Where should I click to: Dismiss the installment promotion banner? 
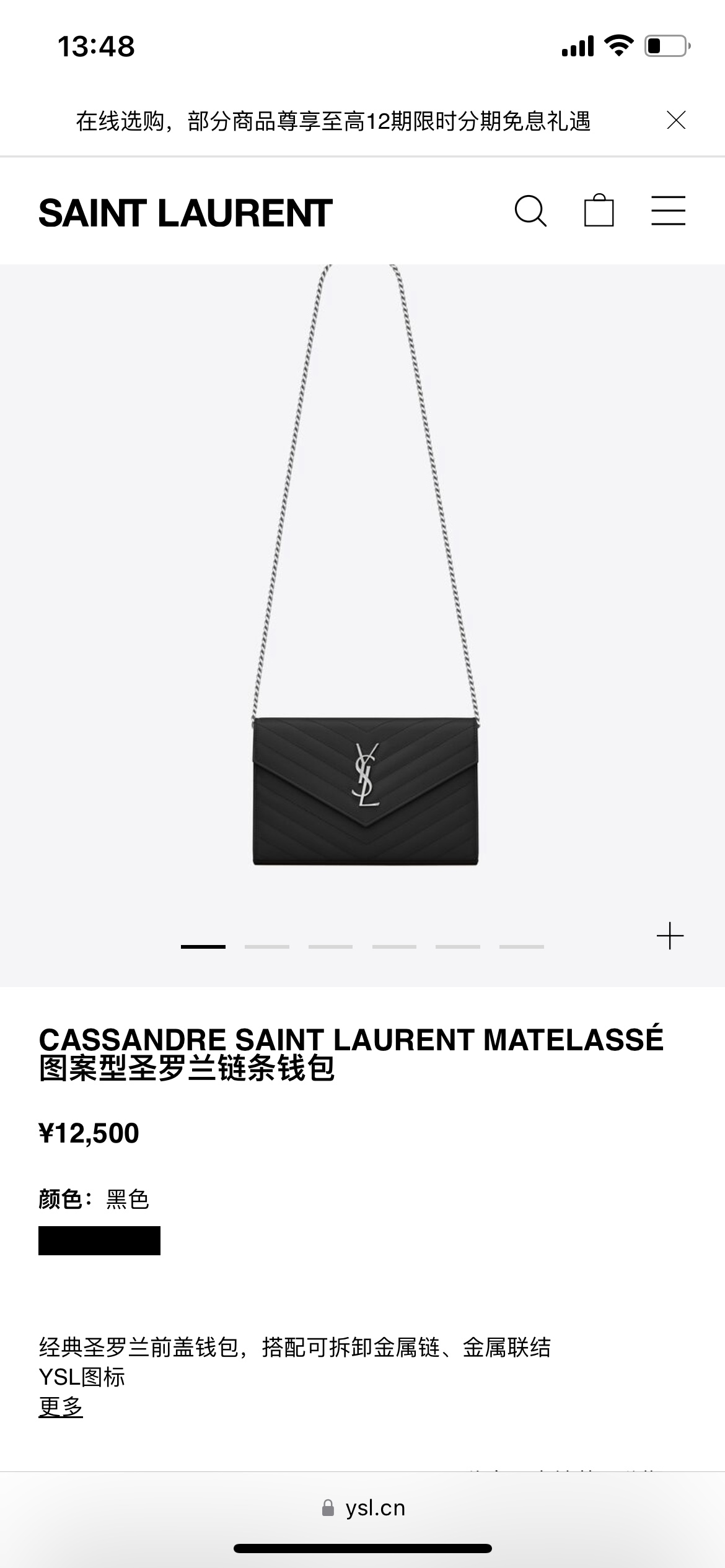coord(675,120)
